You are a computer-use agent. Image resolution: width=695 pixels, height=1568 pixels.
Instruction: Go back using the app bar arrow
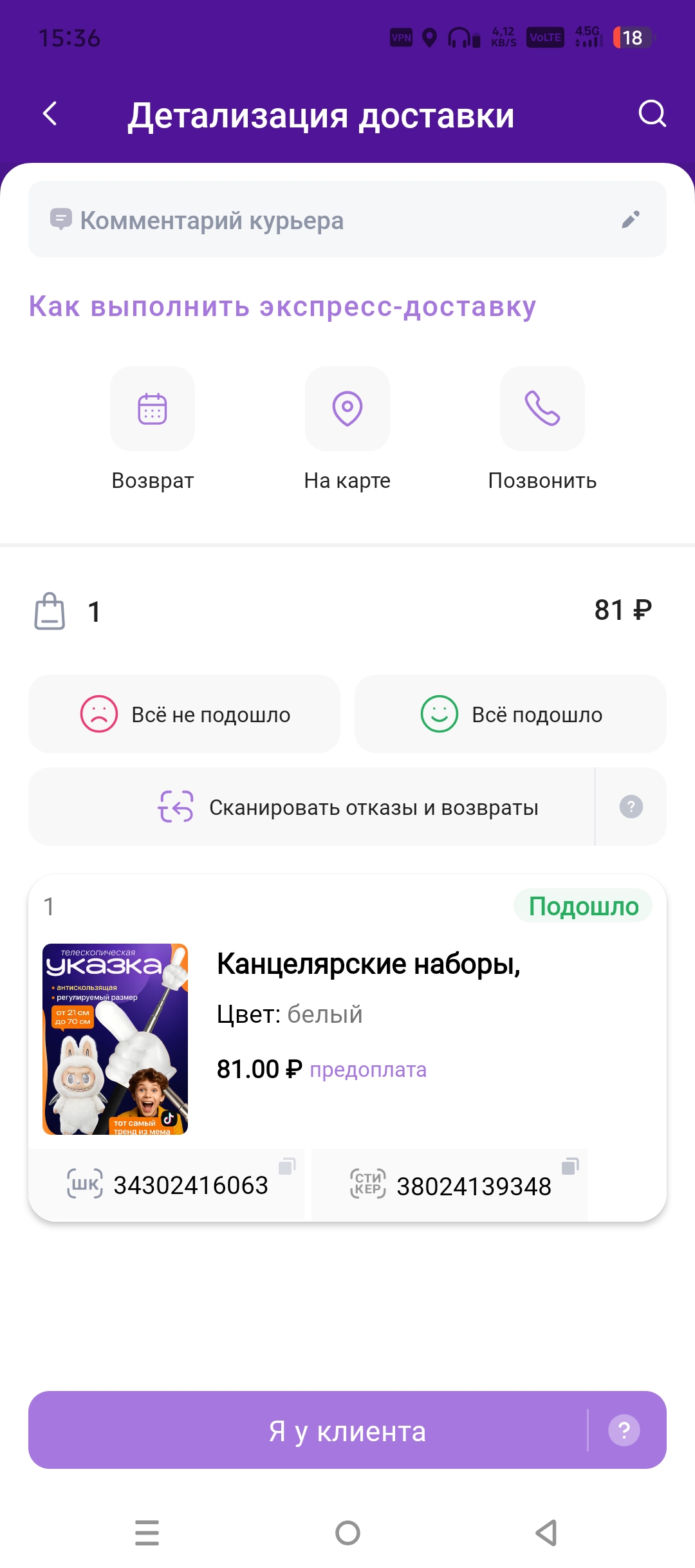coord(50,115)
